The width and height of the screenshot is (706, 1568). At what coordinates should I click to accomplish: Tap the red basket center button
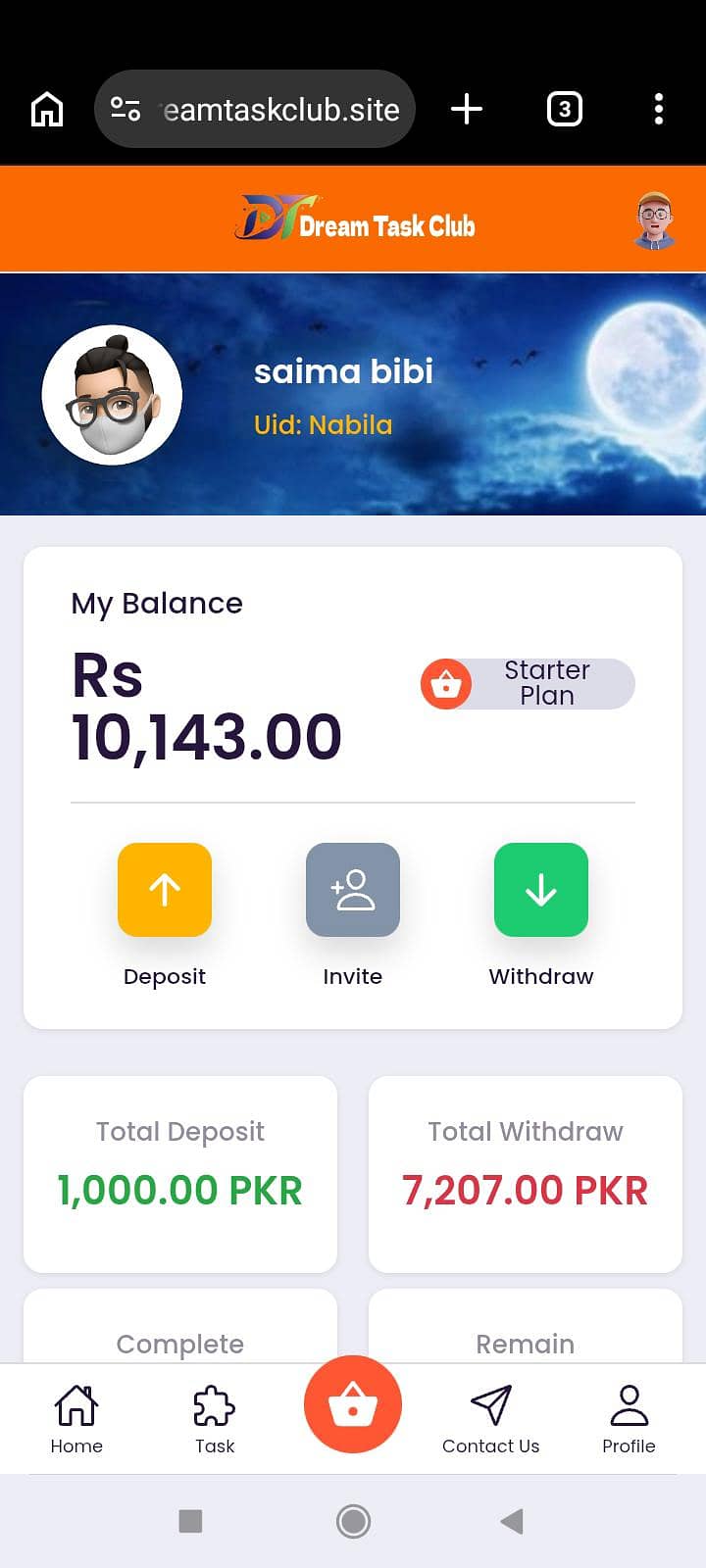click(353, 1404)
